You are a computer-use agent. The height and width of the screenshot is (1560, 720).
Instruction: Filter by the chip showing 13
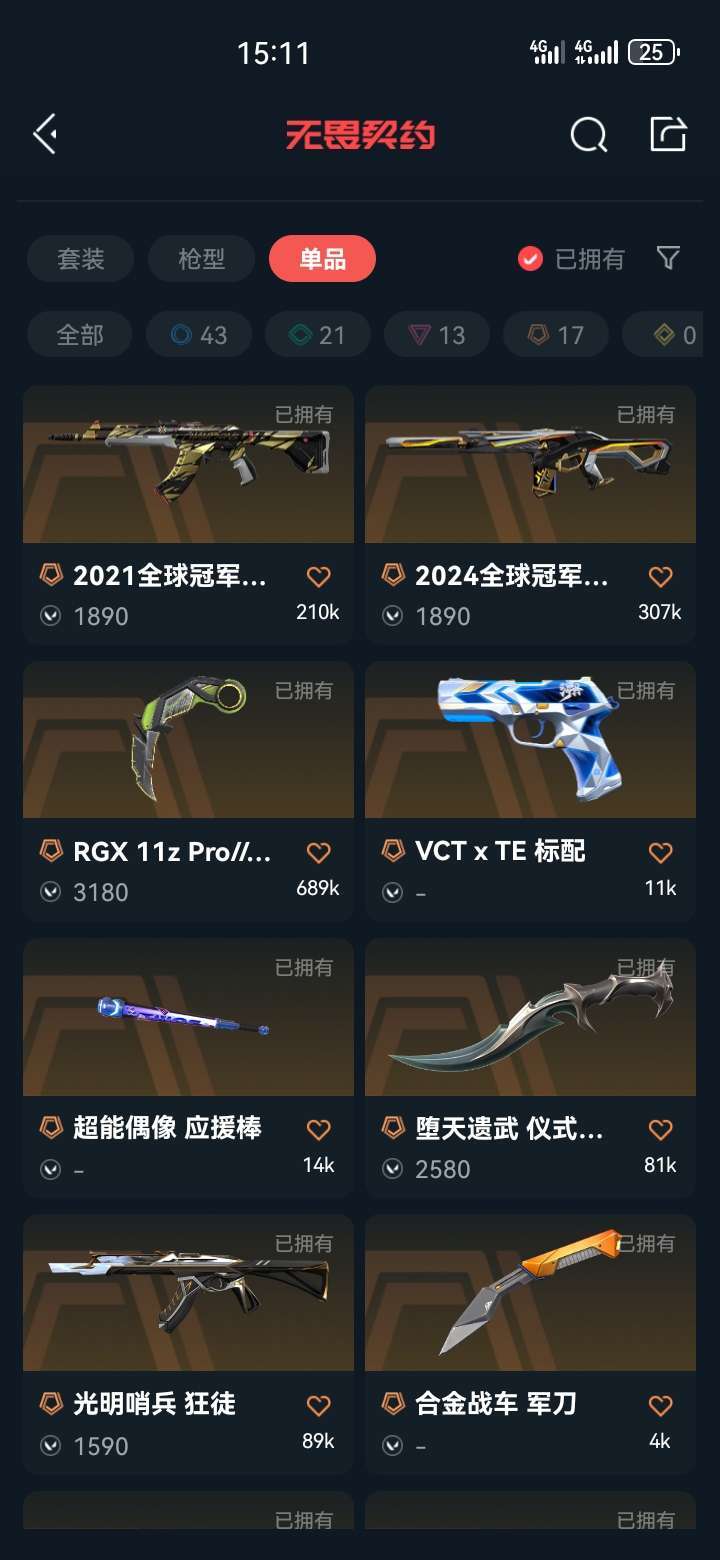point(437,335)
